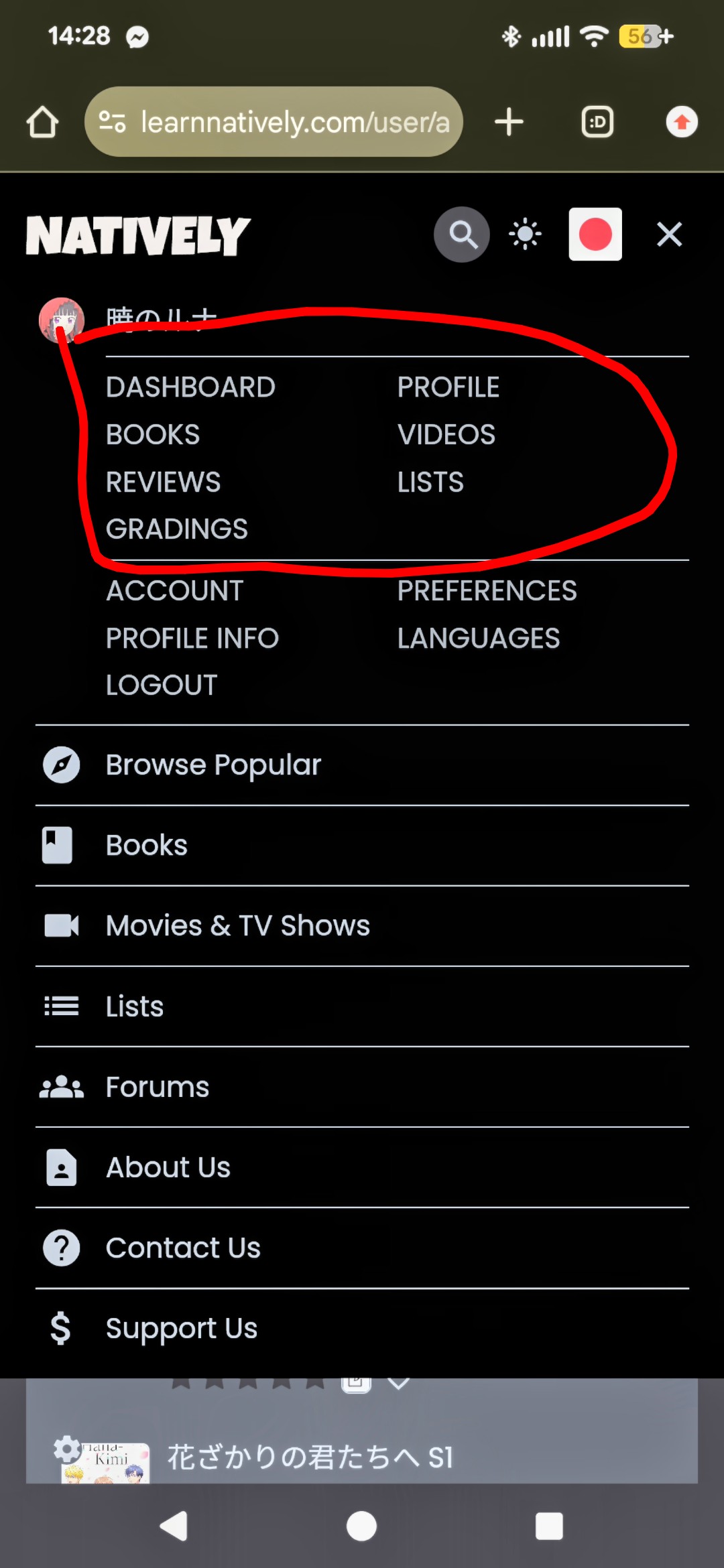Open Account settings

click(x=174, y=591)
